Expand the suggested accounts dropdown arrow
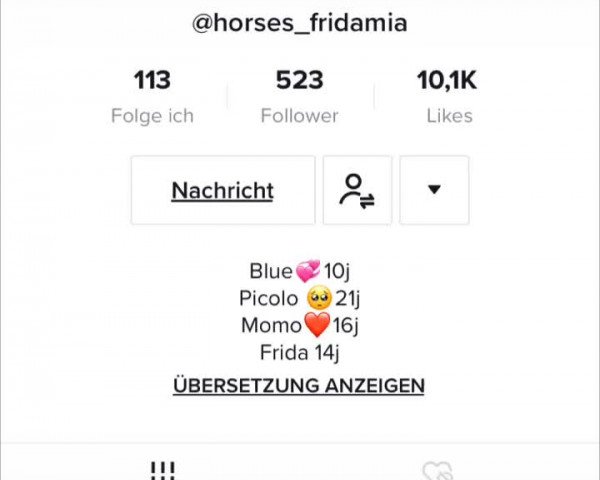The height and width of the screenshot is (480, 600). (x=434, y=190)
